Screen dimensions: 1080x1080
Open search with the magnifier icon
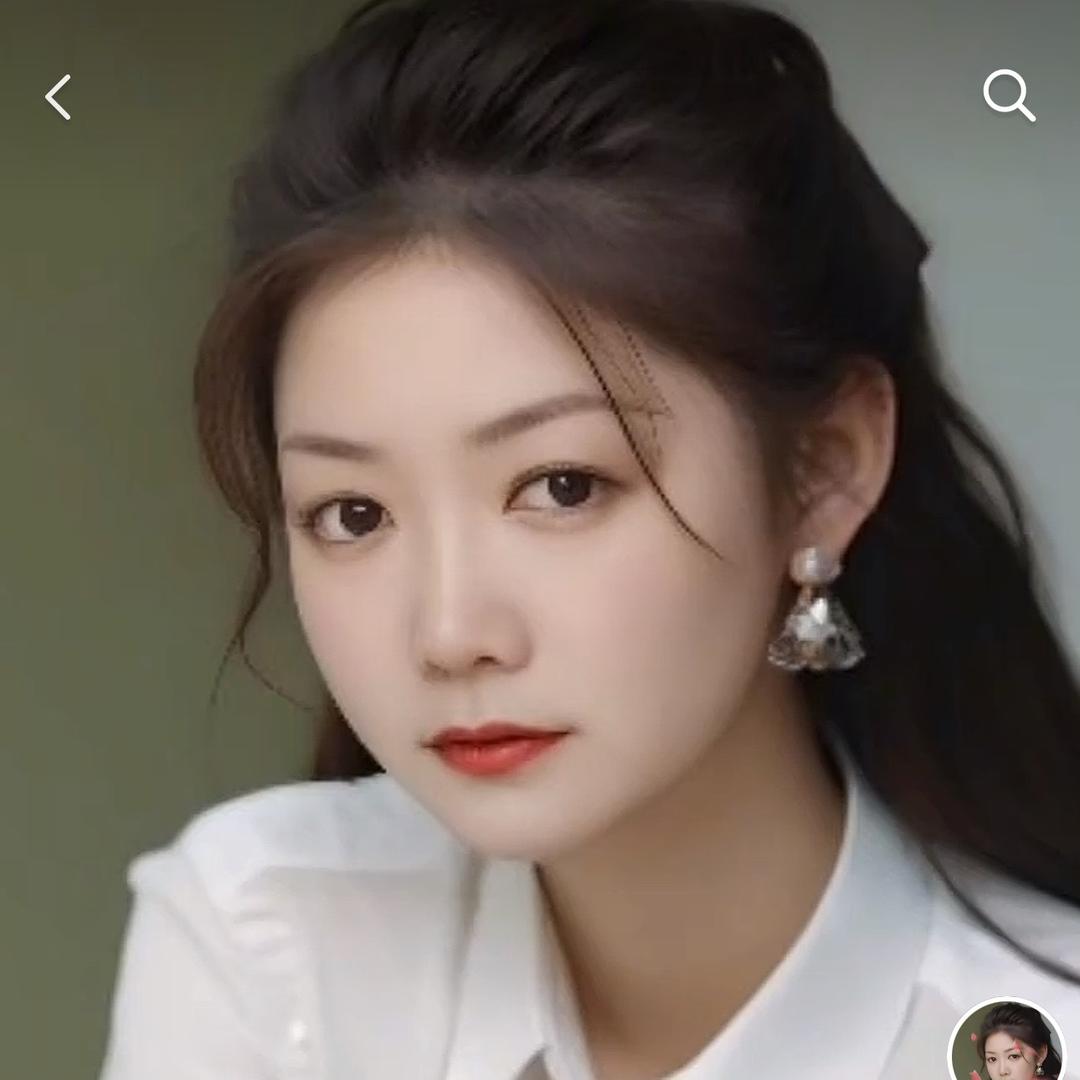[1008, 96]
